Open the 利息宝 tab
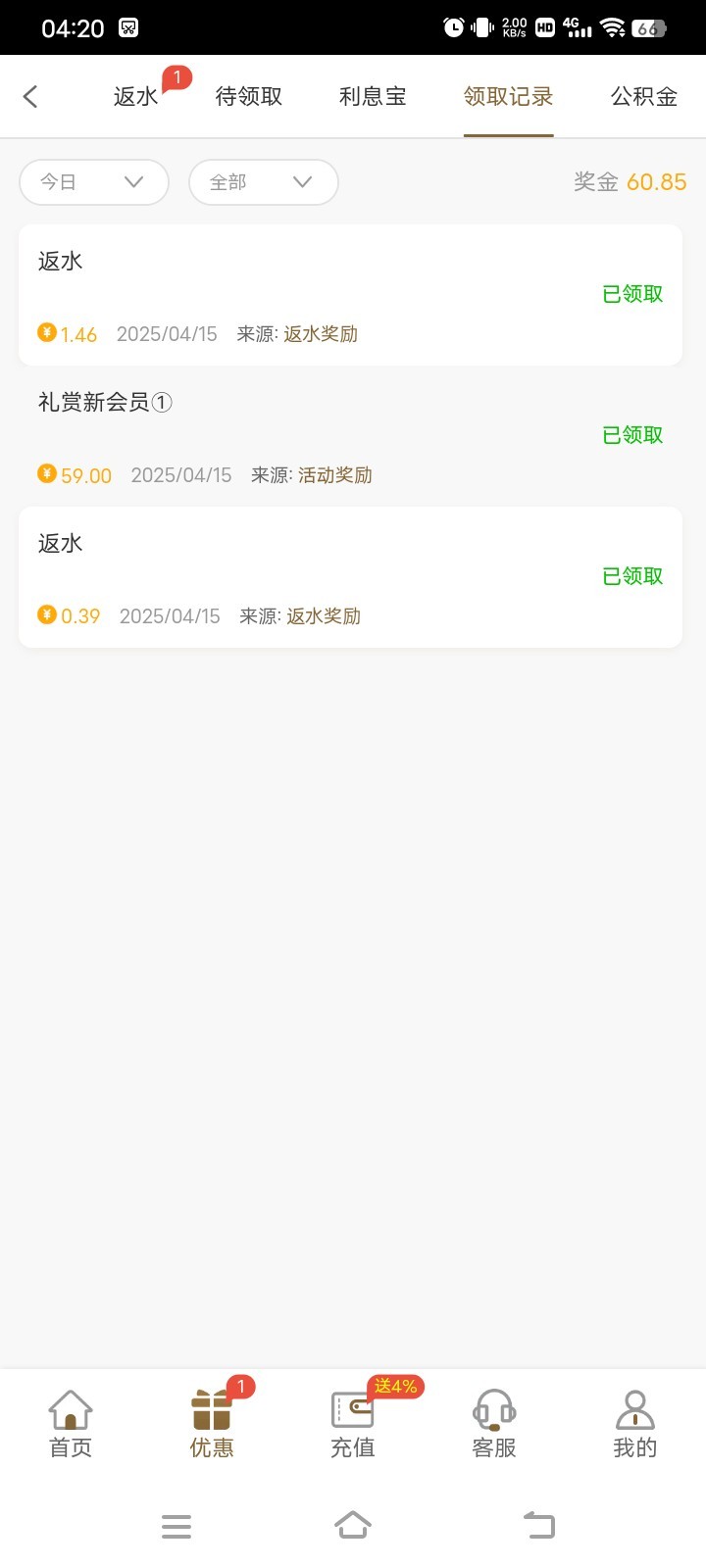The height and width of the screenshot is (1568, 706). [373, 95]
